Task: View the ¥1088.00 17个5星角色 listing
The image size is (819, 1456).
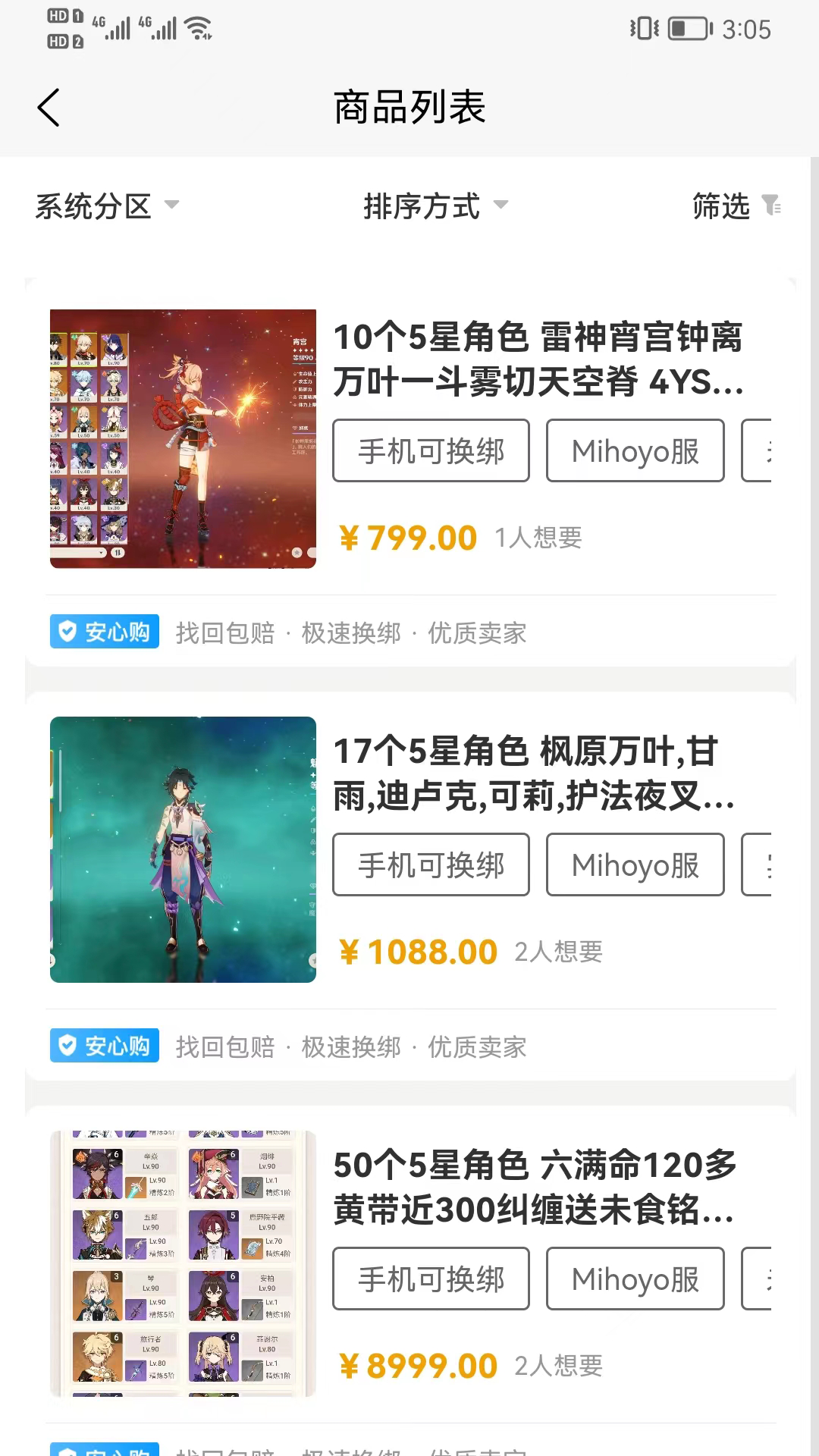Action: (x=533, y=773)
